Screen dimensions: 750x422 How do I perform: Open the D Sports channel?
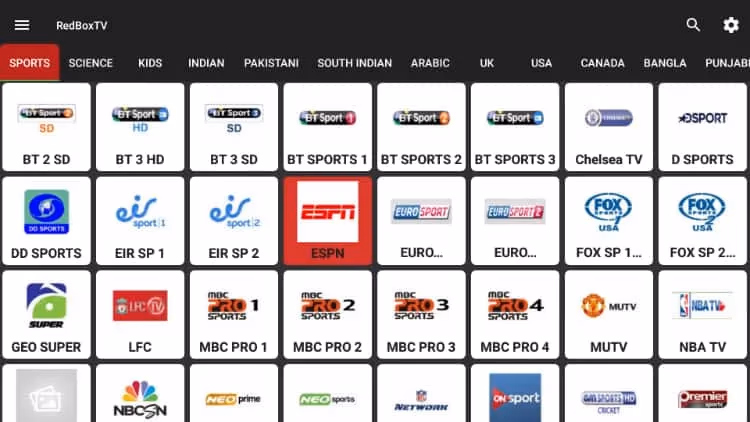coord(702,127)
